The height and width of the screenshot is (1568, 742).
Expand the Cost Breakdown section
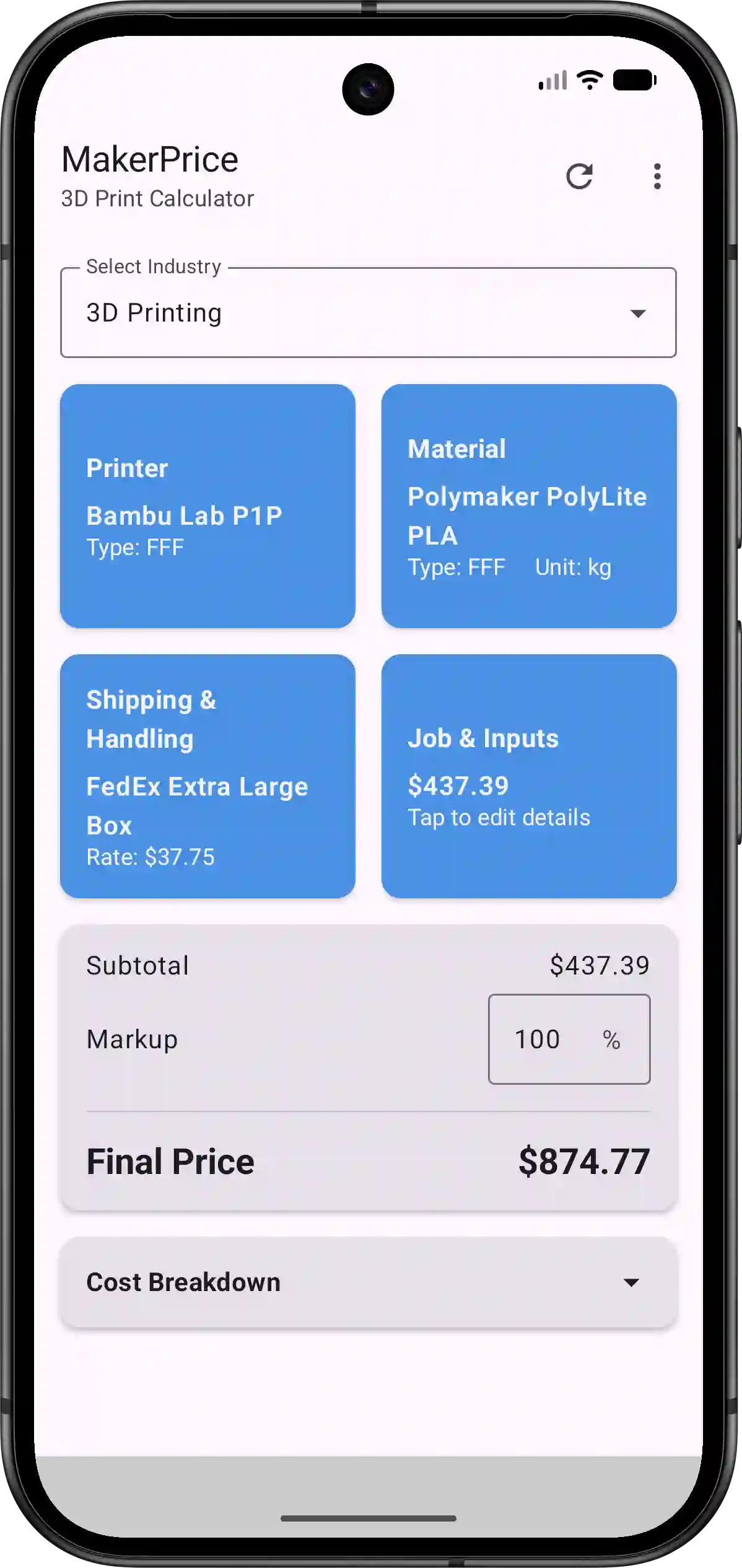pos(368,1282)
